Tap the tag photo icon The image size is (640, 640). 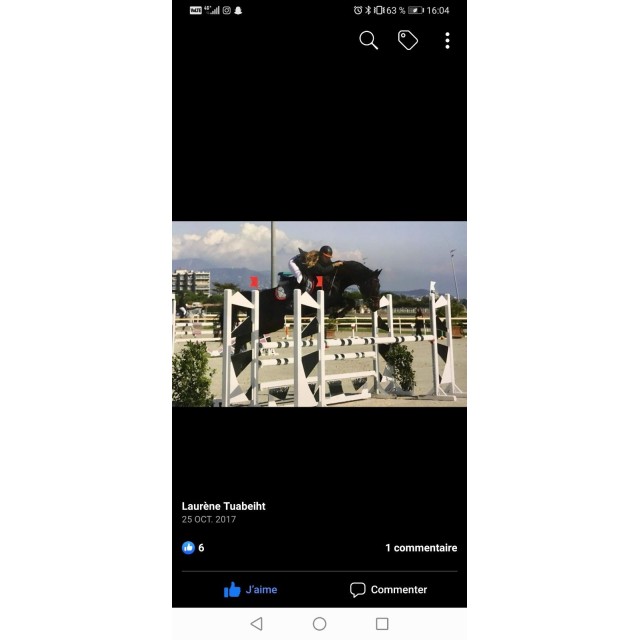tap(408, 40)
